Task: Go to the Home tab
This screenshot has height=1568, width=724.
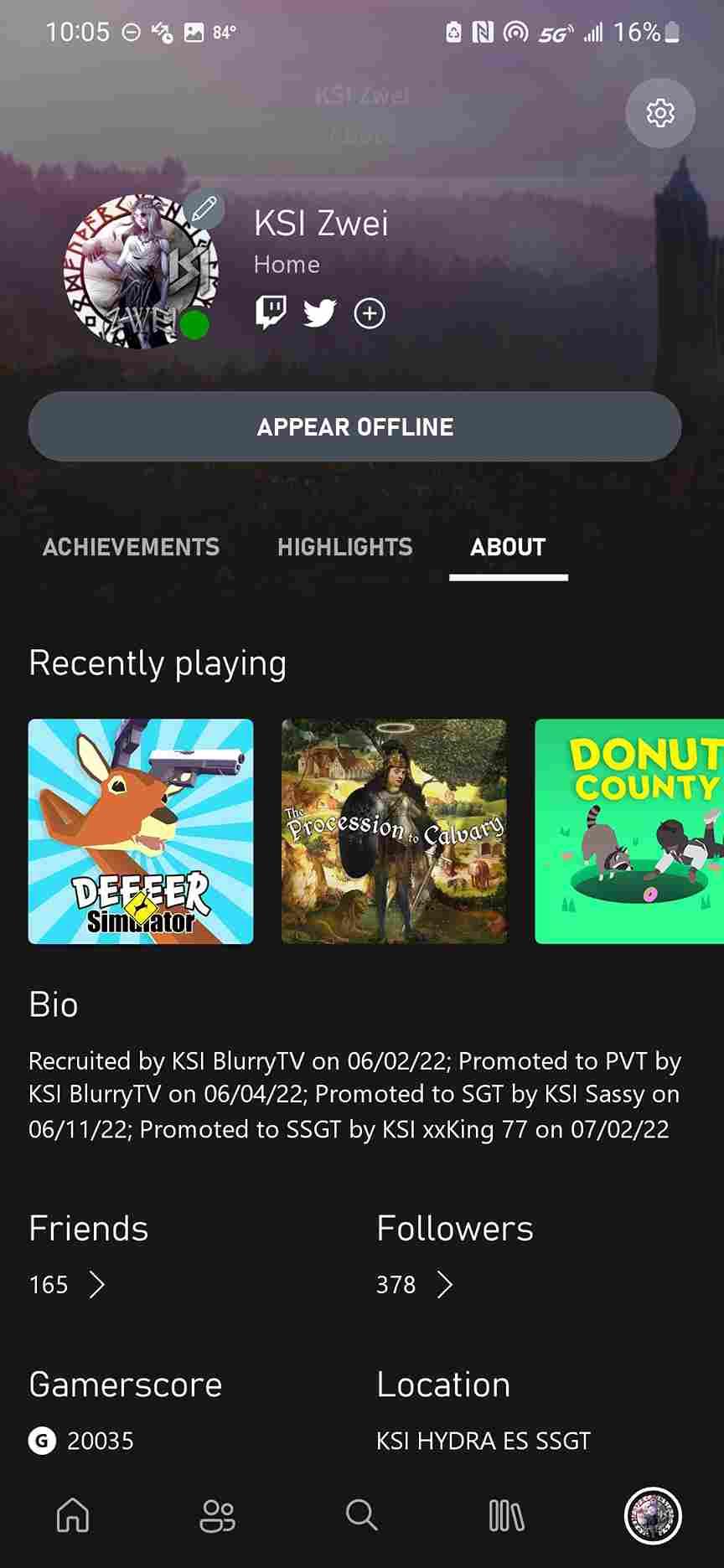Action: [x=72, y=1514]
